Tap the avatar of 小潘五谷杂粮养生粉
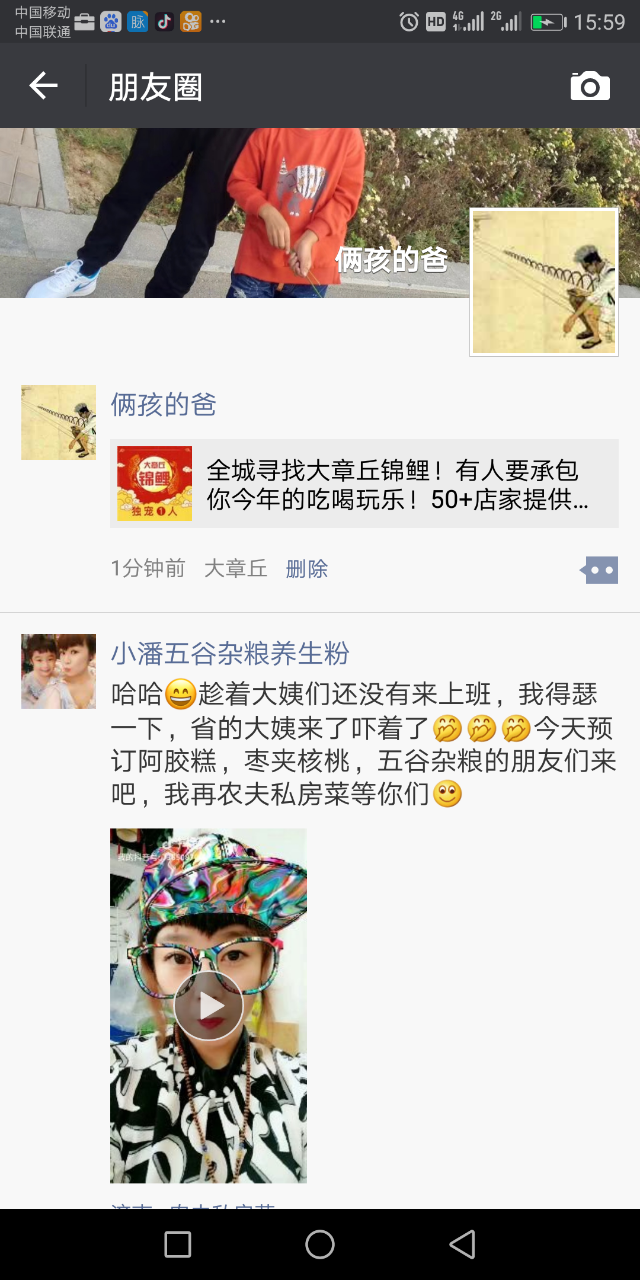This screenshot has width=640, height=1280. 59,671
